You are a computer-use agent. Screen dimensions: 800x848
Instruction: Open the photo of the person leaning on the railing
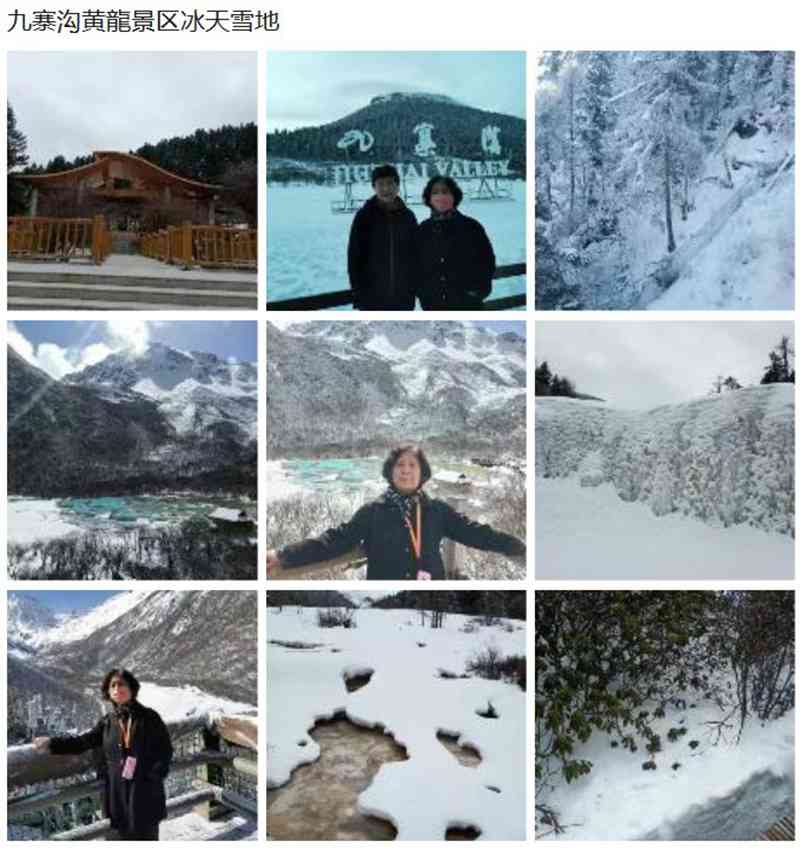[132, 715]
